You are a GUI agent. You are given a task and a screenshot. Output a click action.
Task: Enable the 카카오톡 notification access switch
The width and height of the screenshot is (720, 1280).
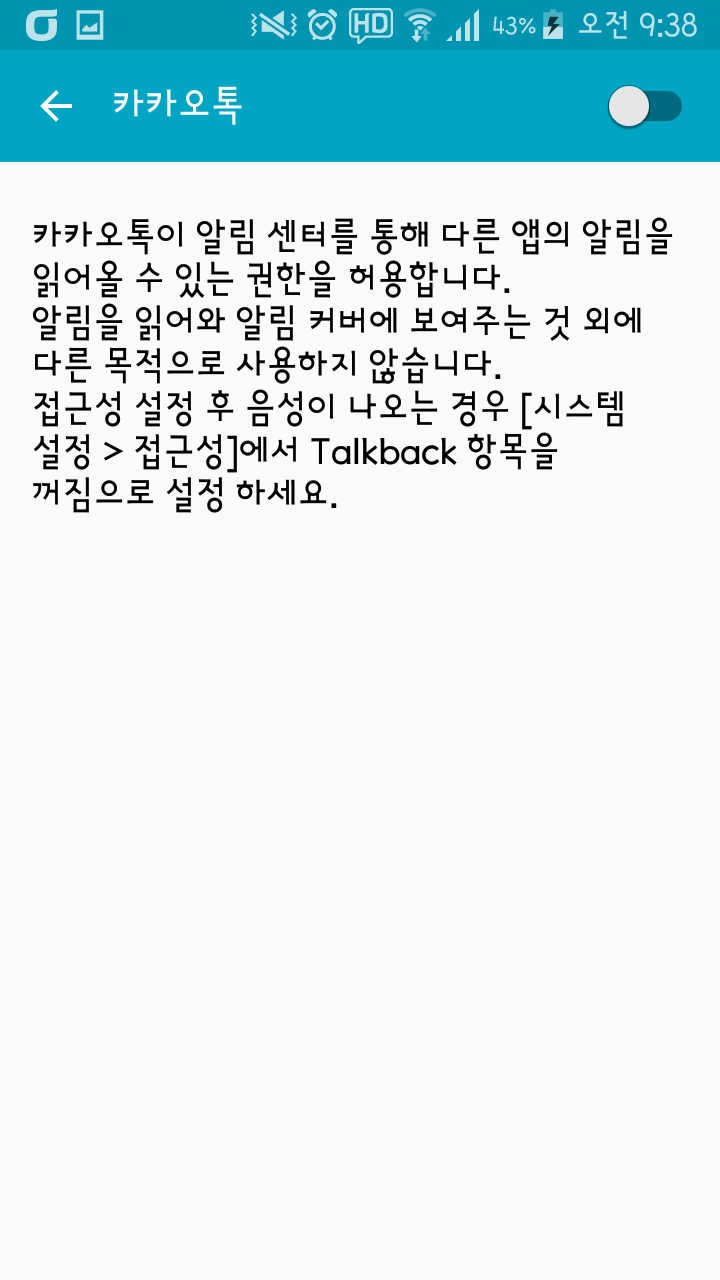645,106
